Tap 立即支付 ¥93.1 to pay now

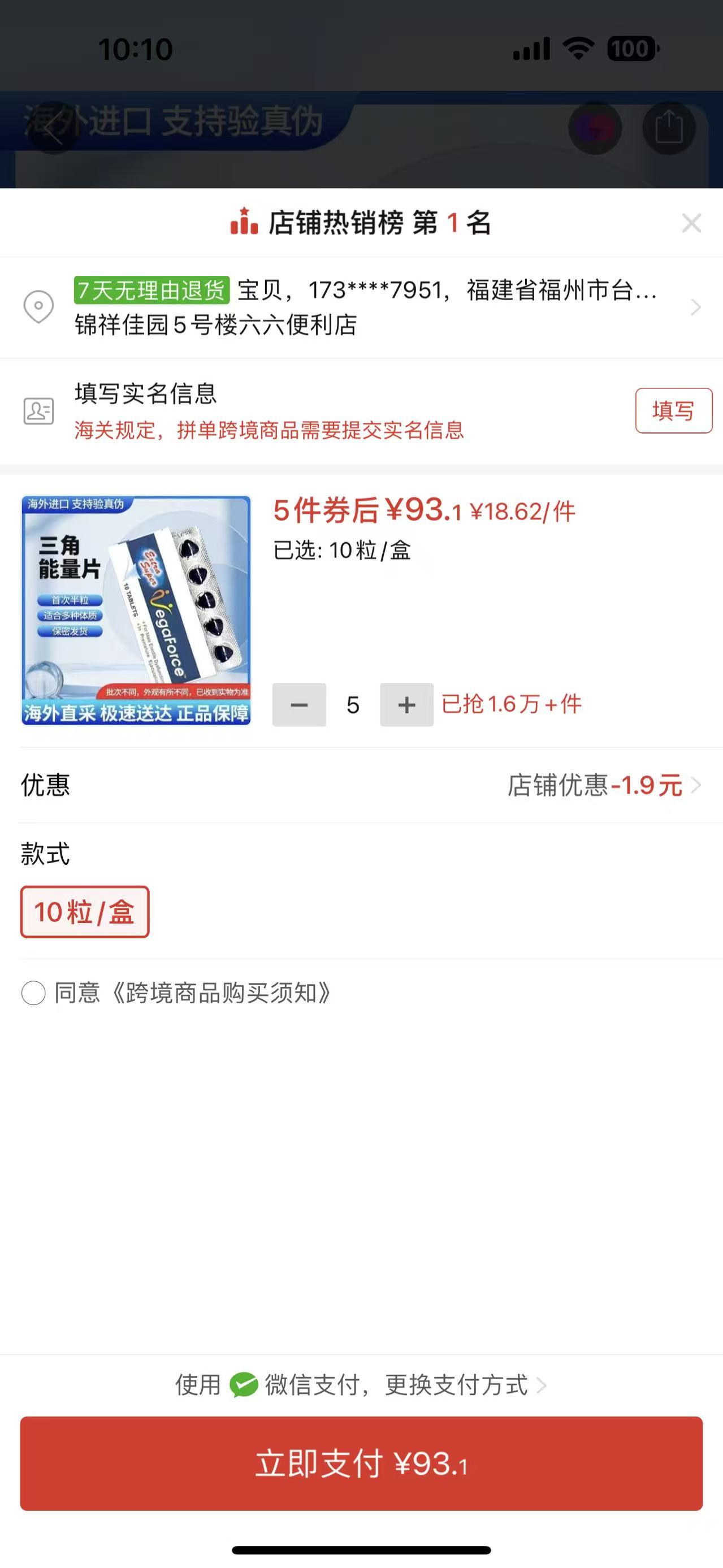coord(362,1463)
